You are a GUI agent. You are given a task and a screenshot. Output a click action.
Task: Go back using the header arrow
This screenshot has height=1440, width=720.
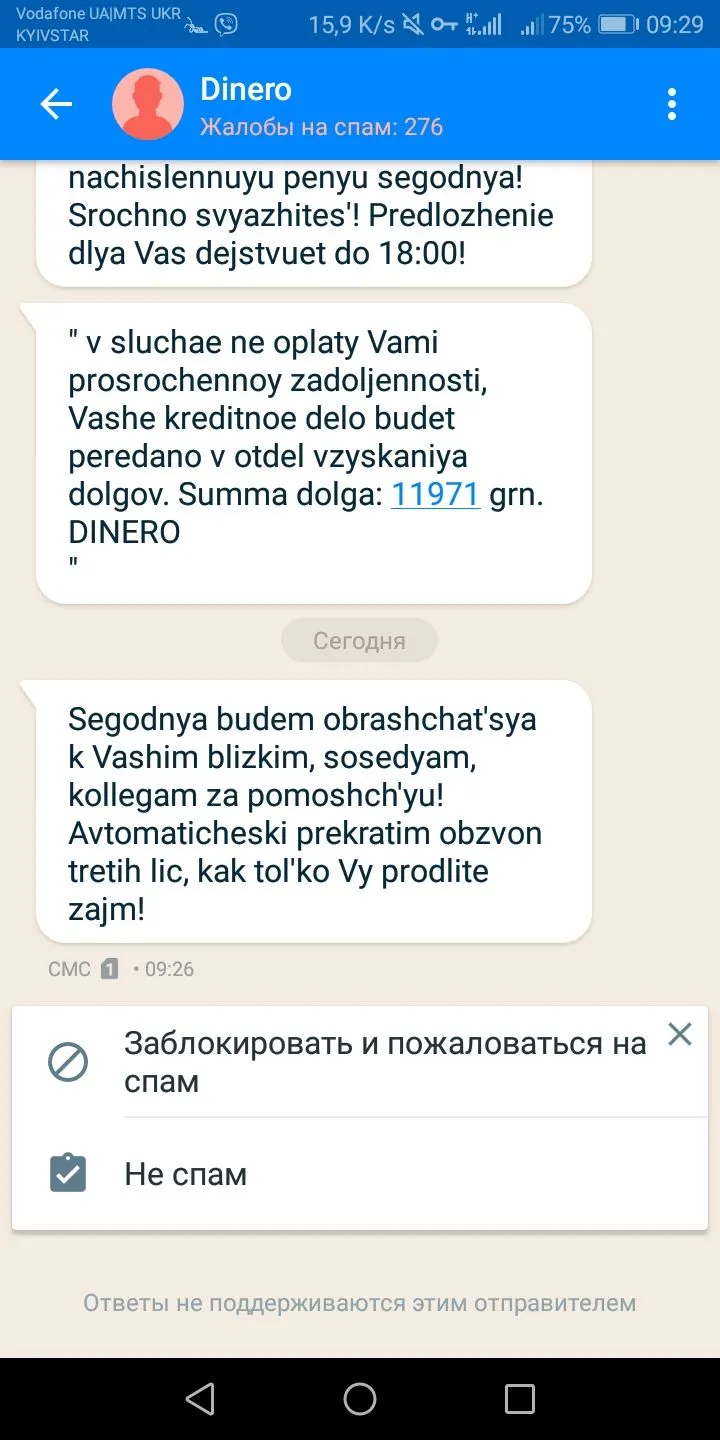coord(56,104)
